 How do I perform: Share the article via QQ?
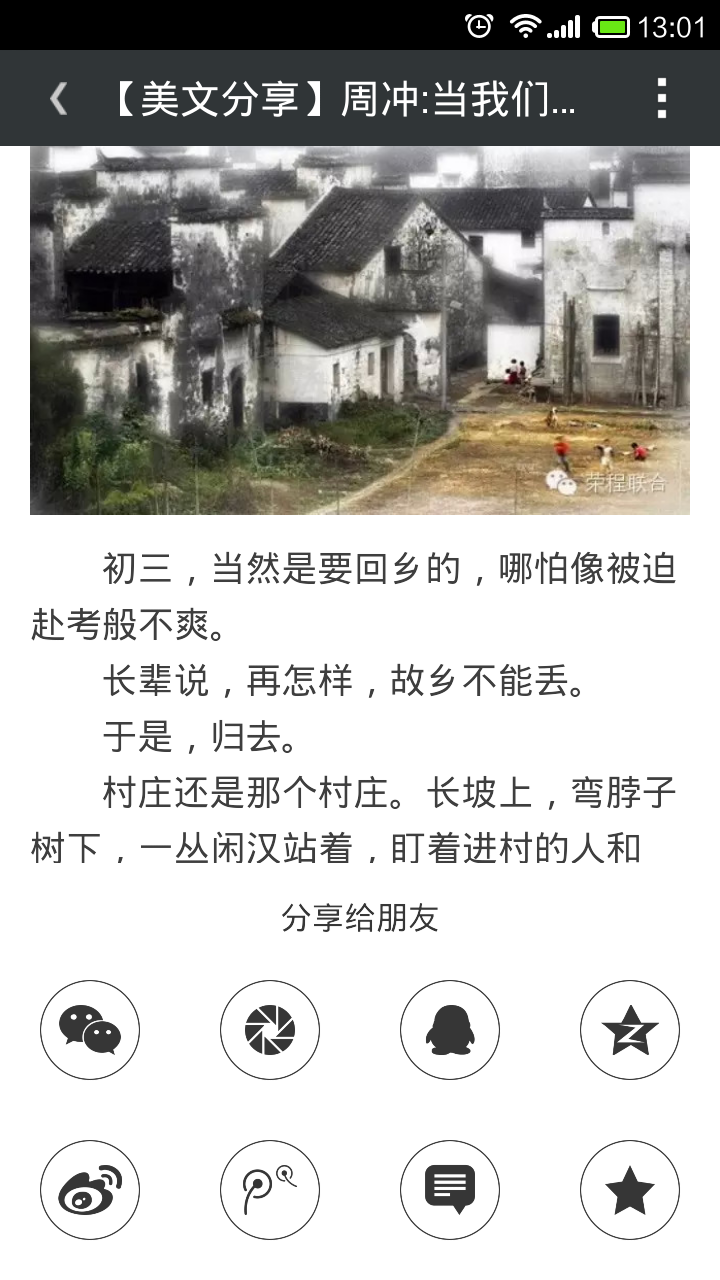tap(449, 1029)
